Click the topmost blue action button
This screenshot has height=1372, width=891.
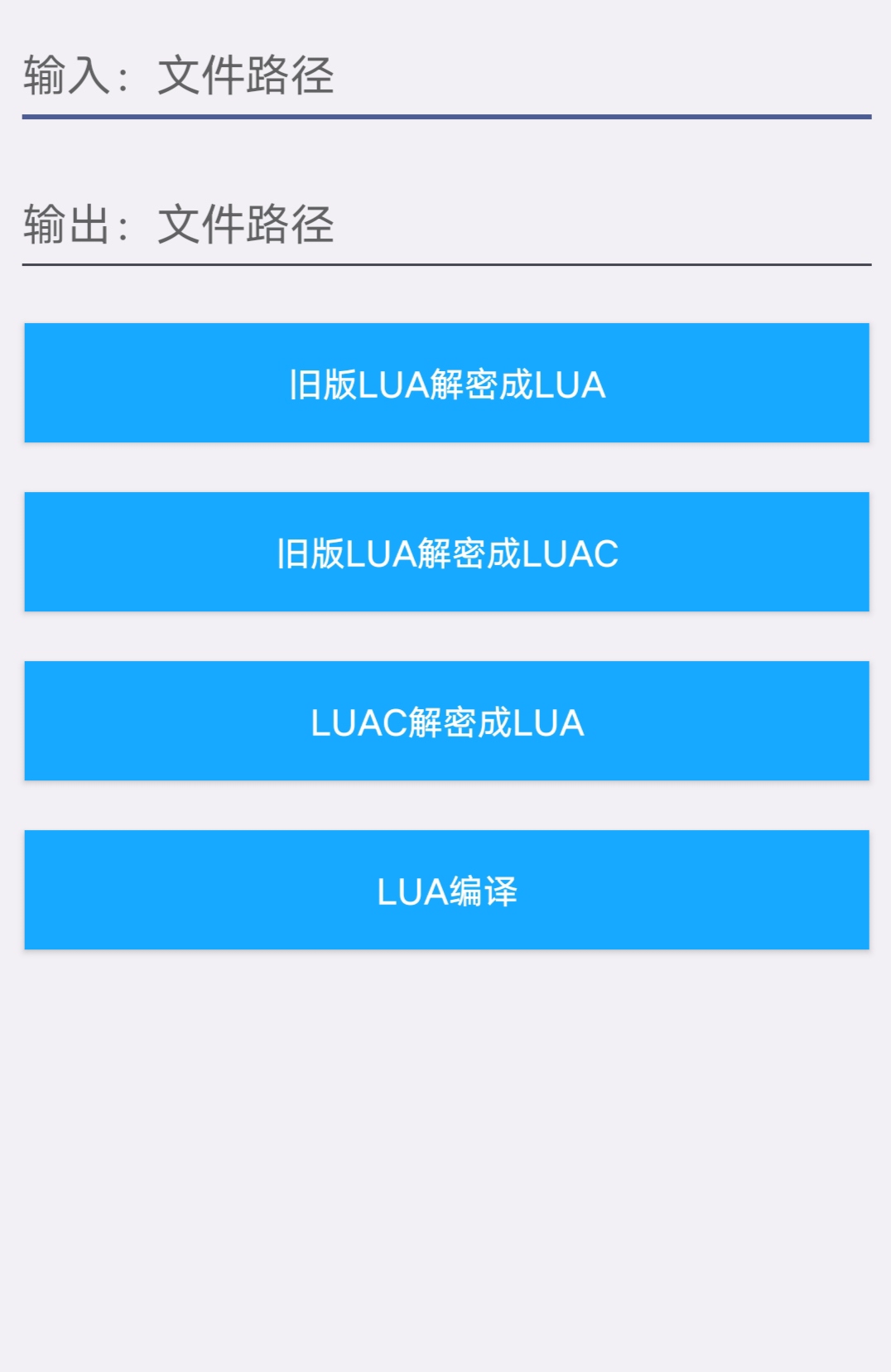(x=445, y=383)
